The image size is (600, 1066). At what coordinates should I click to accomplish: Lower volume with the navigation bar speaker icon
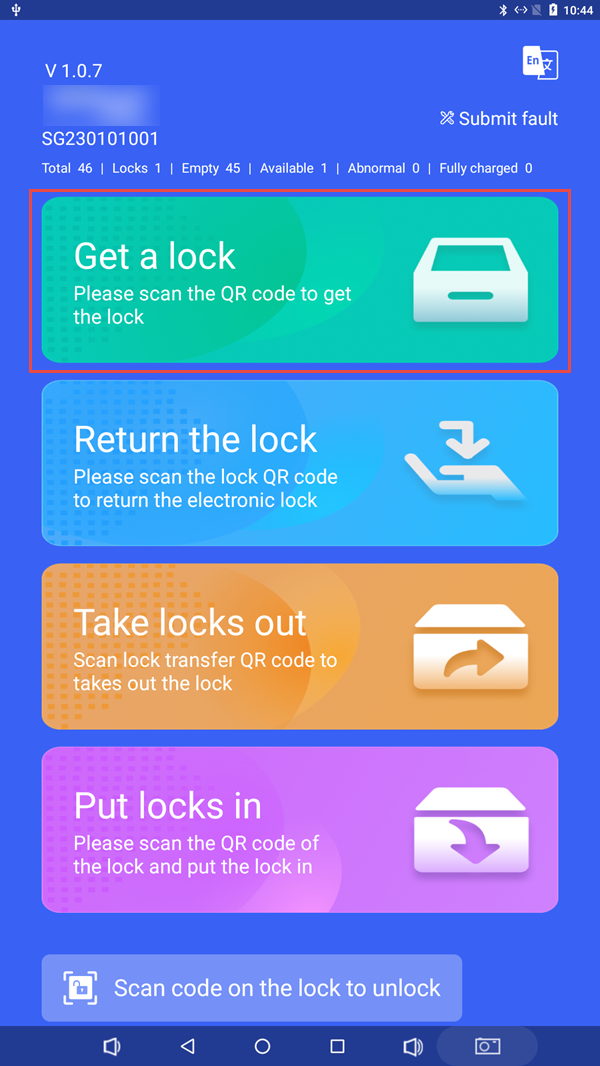point(112,1046)
